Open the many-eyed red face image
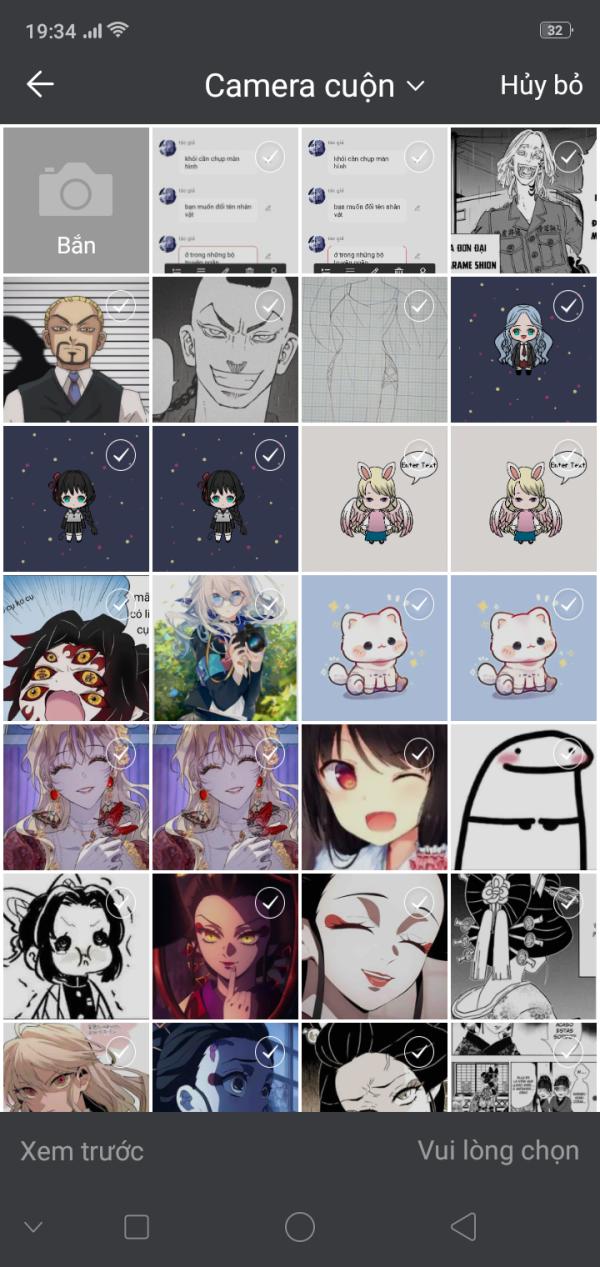 (76, 647)
